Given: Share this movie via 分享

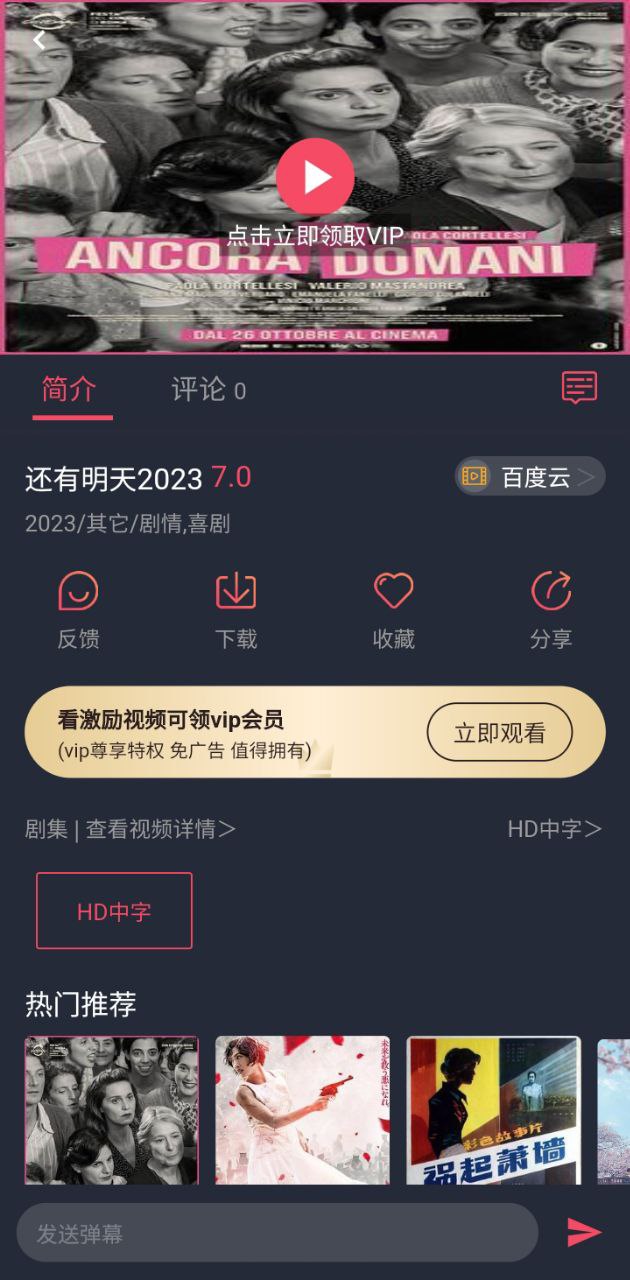Looking at the screenshot, I should [551, 610].
